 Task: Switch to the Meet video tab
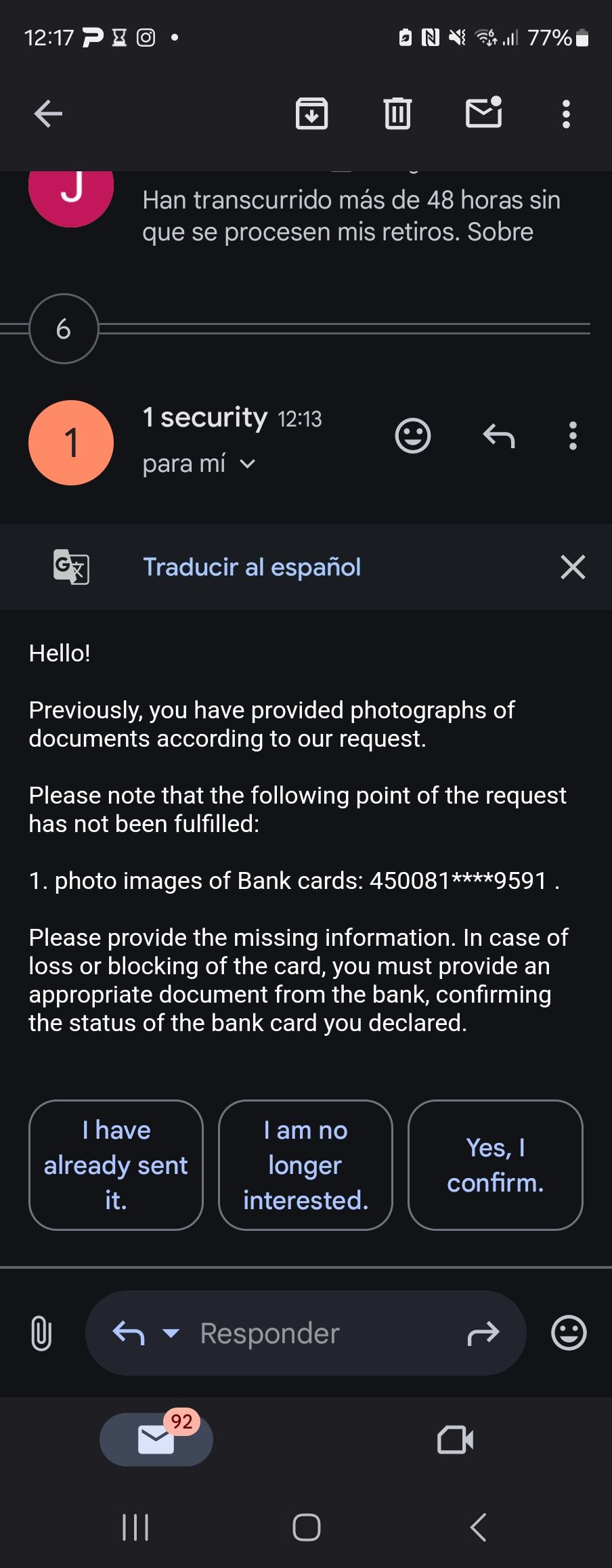tap(455, 1439)
